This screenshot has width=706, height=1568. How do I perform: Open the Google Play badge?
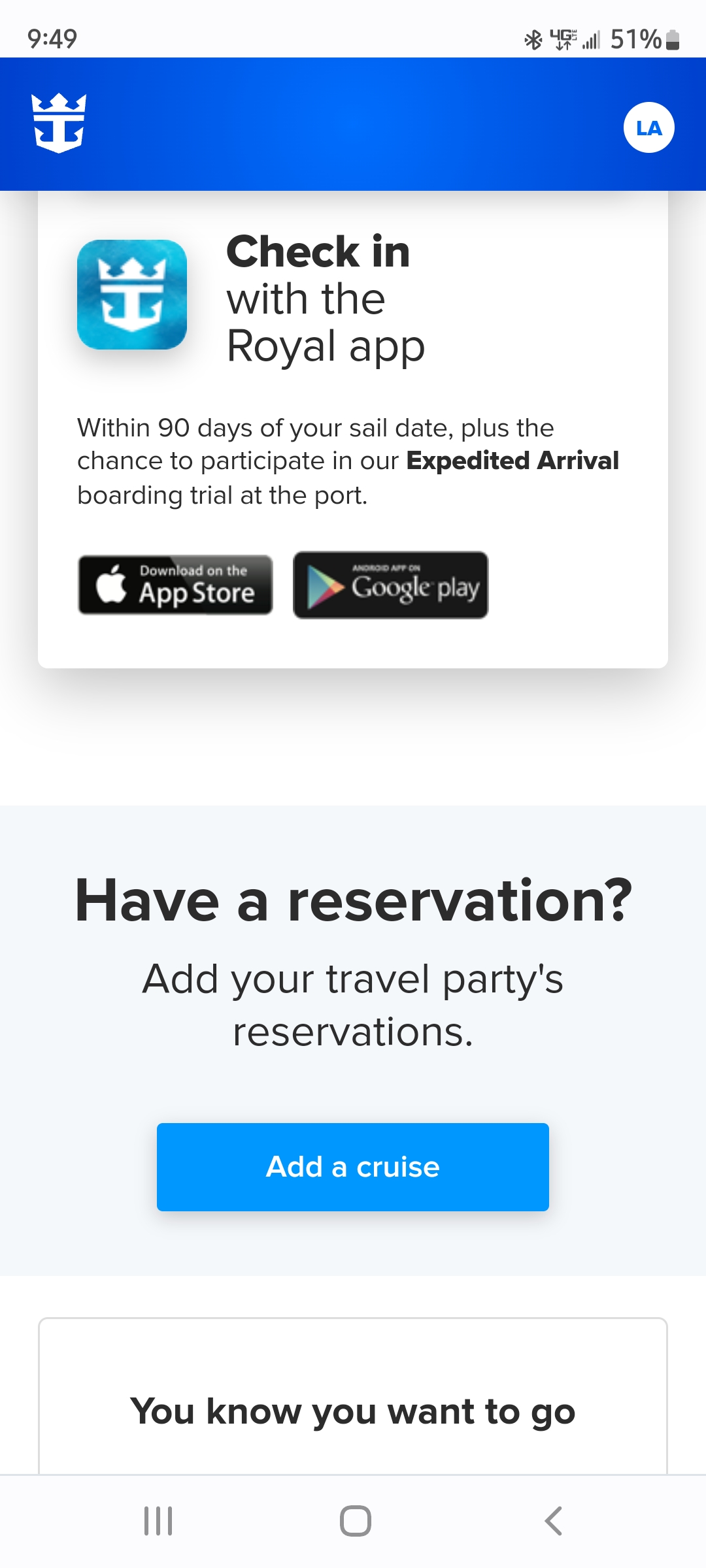390,585
